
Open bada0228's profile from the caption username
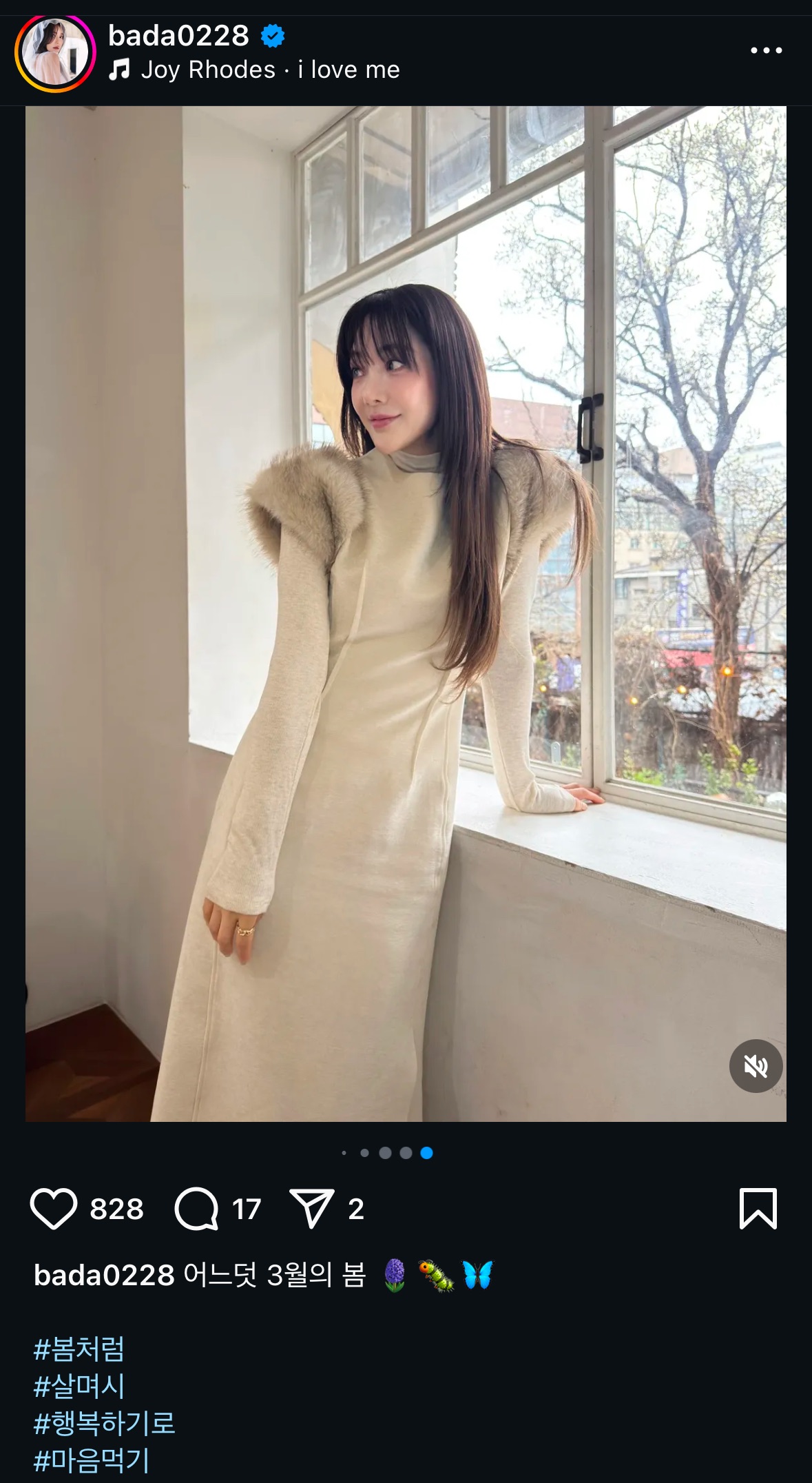pos(104,1276)
